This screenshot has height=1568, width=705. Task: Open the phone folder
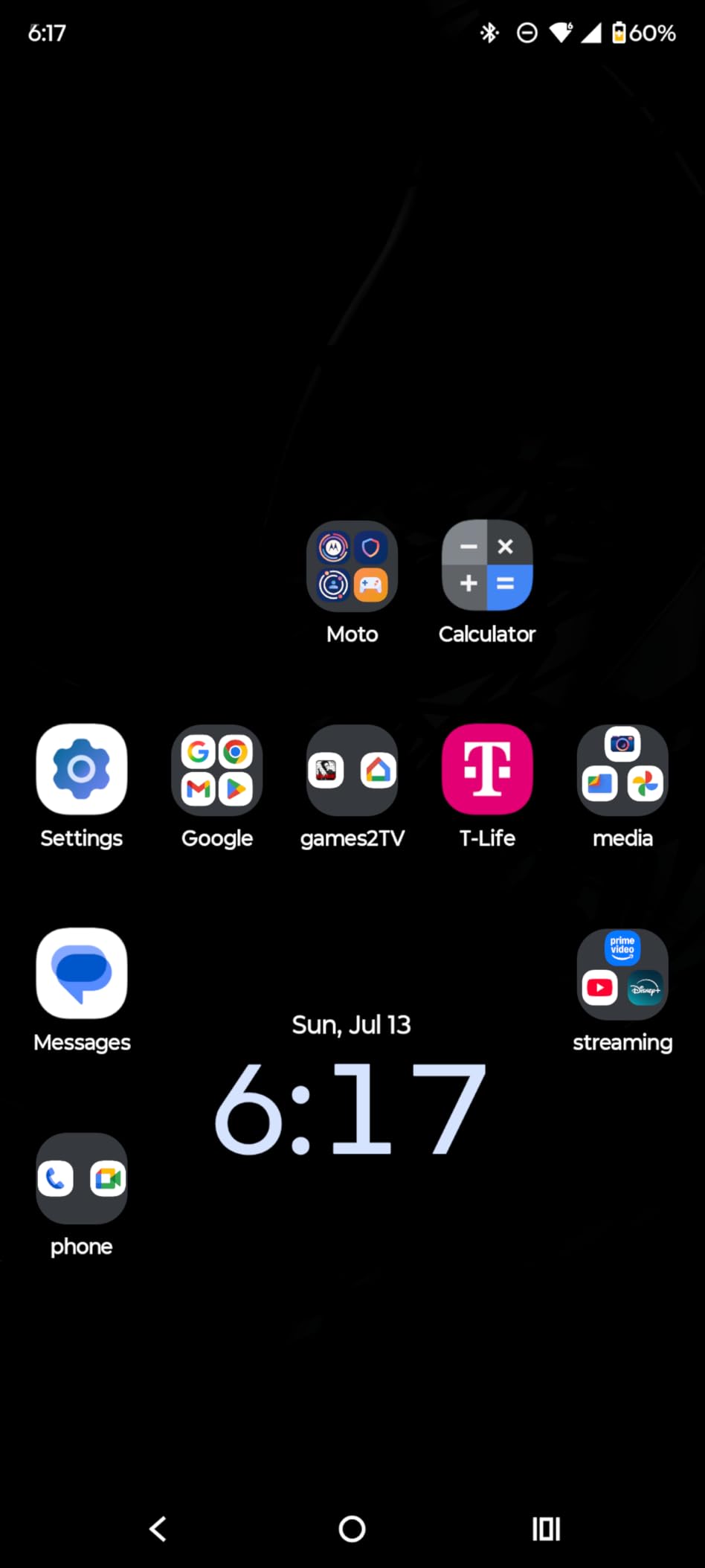pyautogui.click(x=82, y=1179)
